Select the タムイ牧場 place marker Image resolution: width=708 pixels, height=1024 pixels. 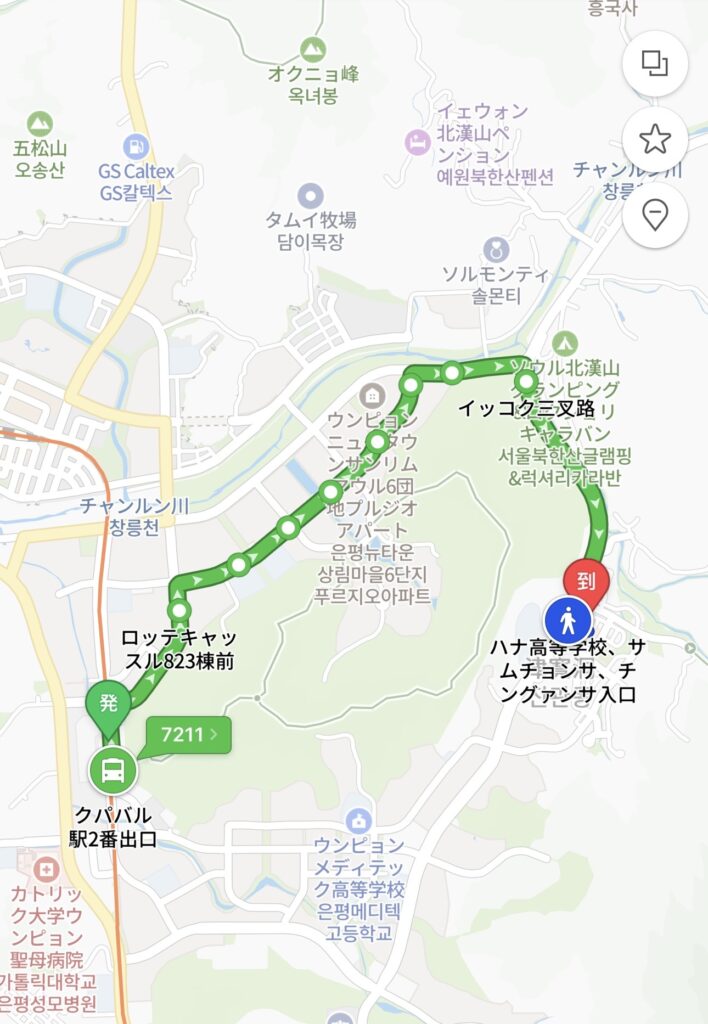tap(311, 197)
